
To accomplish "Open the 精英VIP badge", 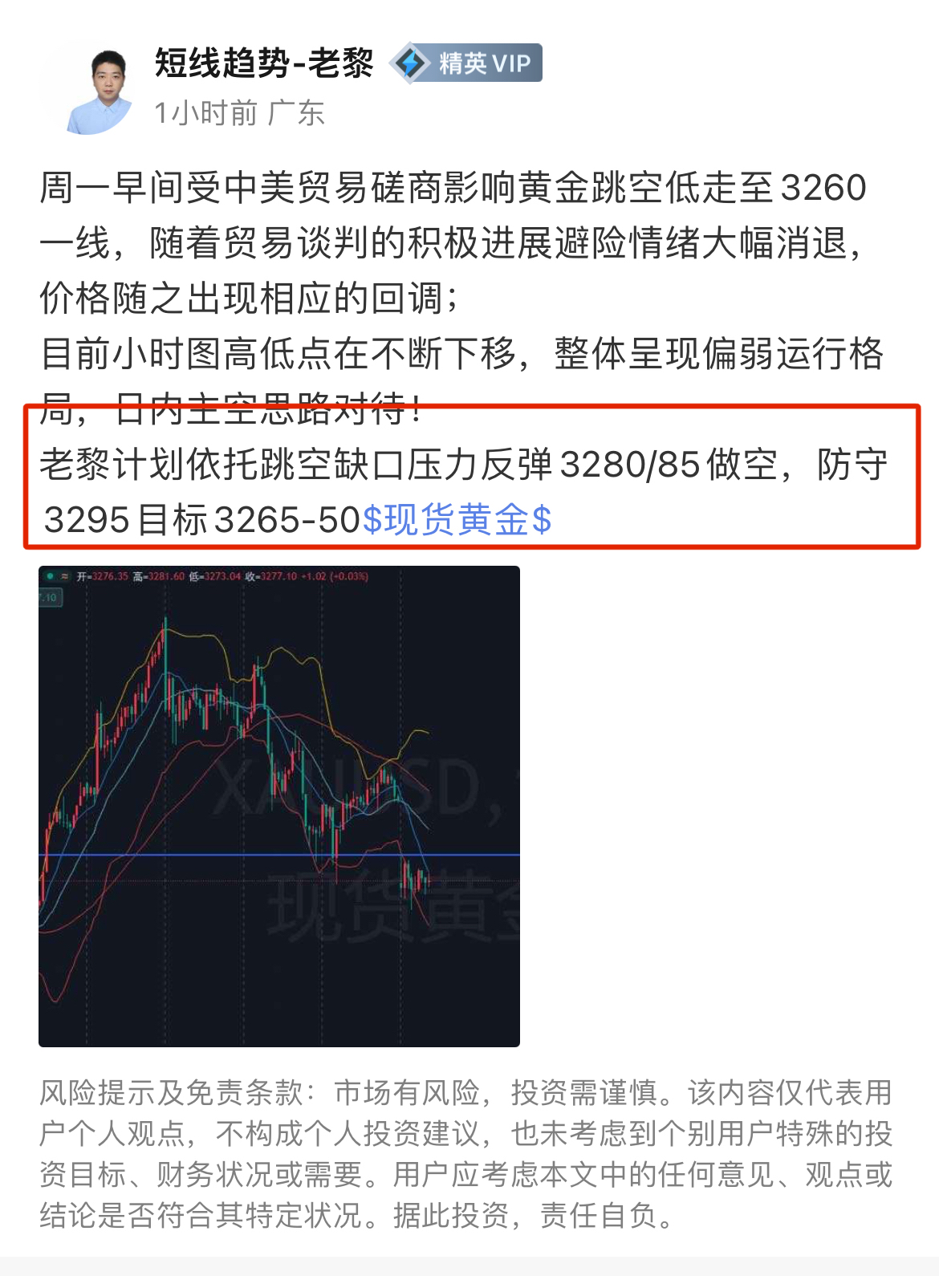I will point(467,63).
